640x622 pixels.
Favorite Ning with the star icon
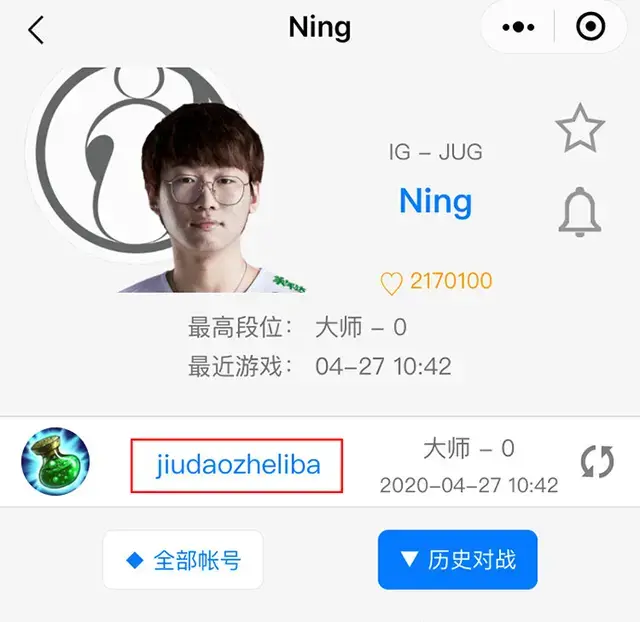[580, 130]
